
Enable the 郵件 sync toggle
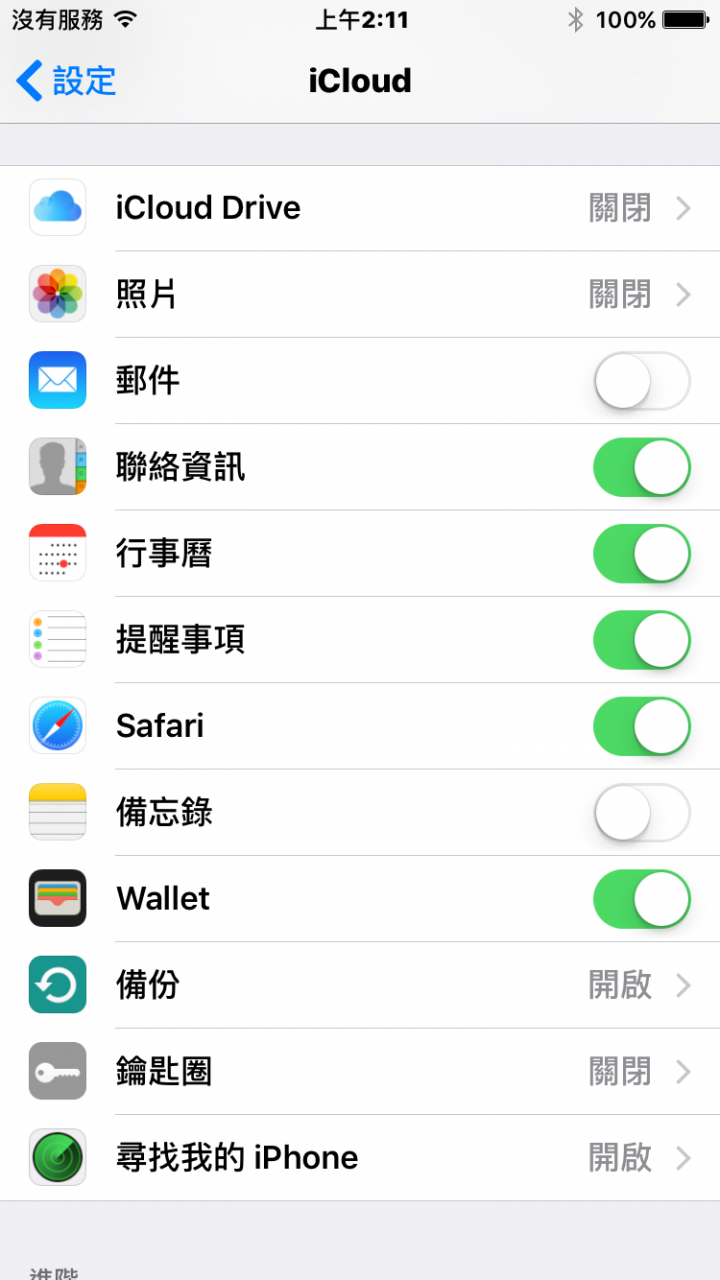click(x=641, y=380)
